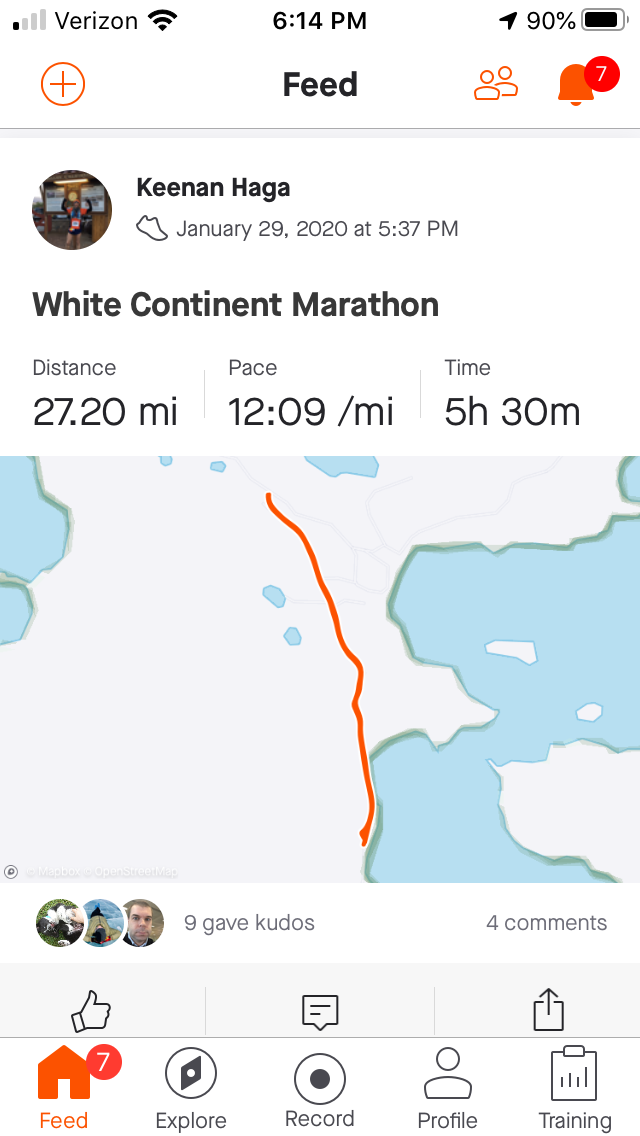Select the Feed tab
Image resolution: width=640 pixels, height=1136 pixels.
point(64,1088)
